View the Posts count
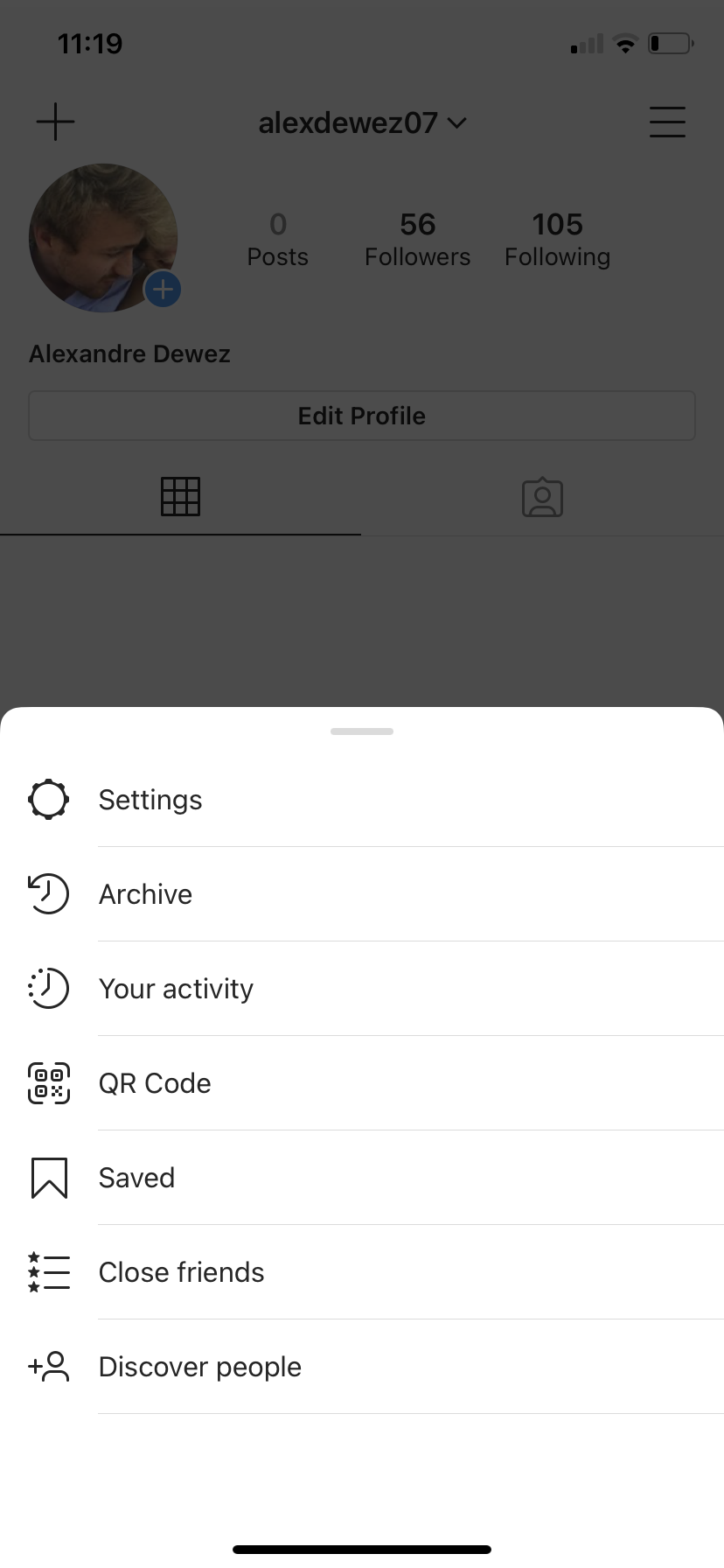This screenshot has height=1568, width=724. [x=277, y=238]
